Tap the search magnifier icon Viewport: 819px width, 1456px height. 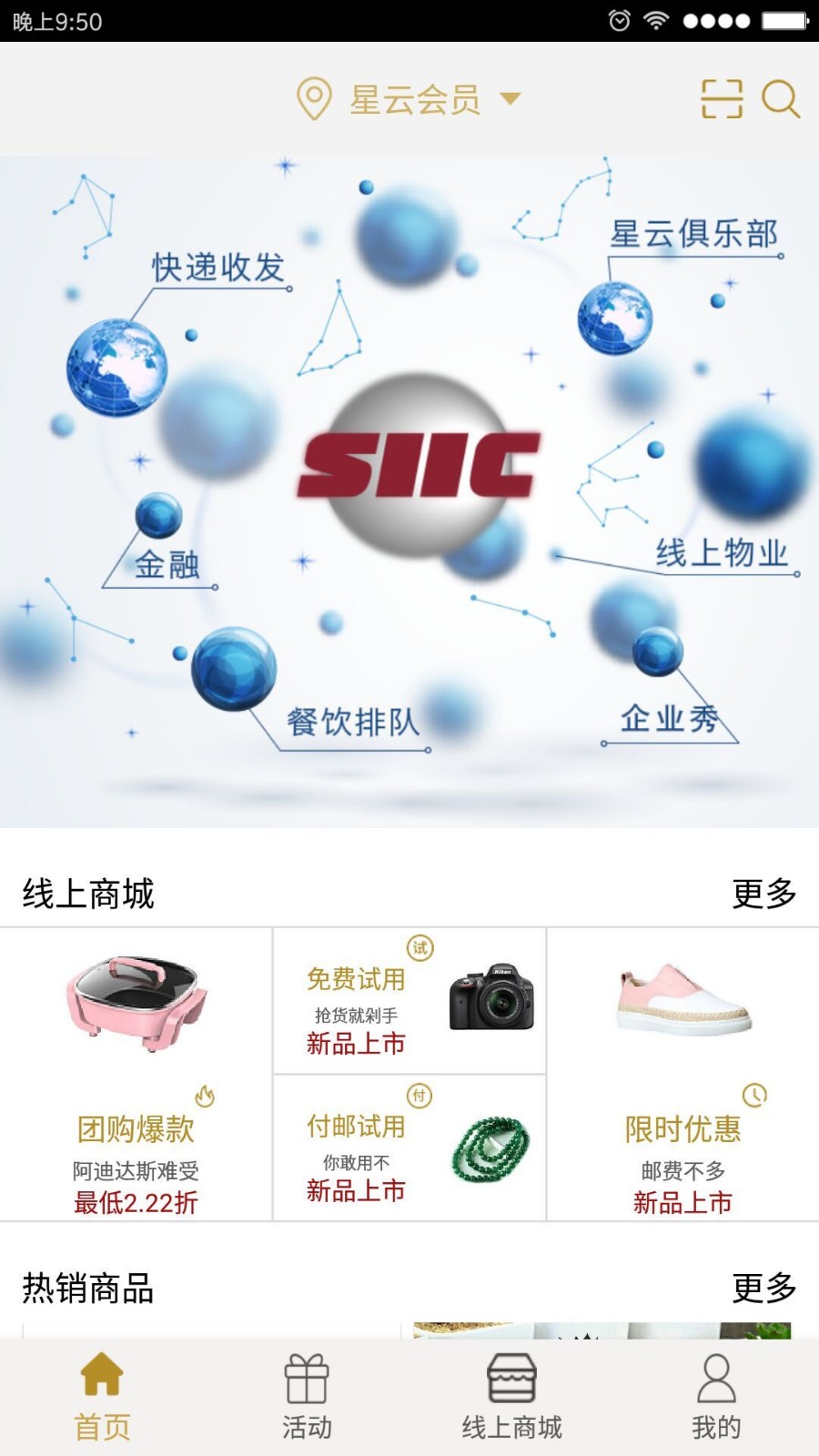781,100
